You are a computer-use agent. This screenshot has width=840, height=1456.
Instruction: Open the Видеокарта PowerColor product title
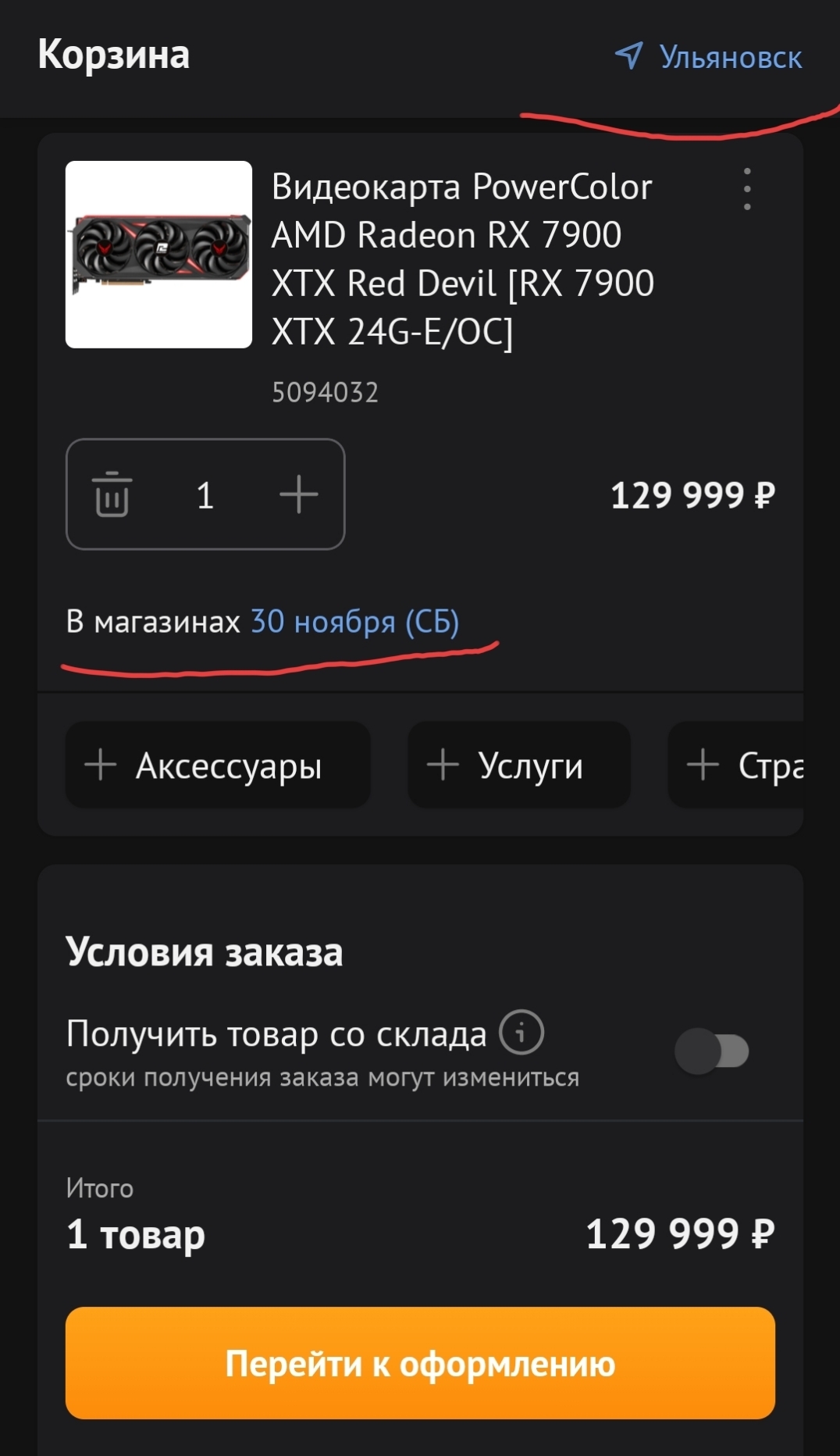[462, 259]
